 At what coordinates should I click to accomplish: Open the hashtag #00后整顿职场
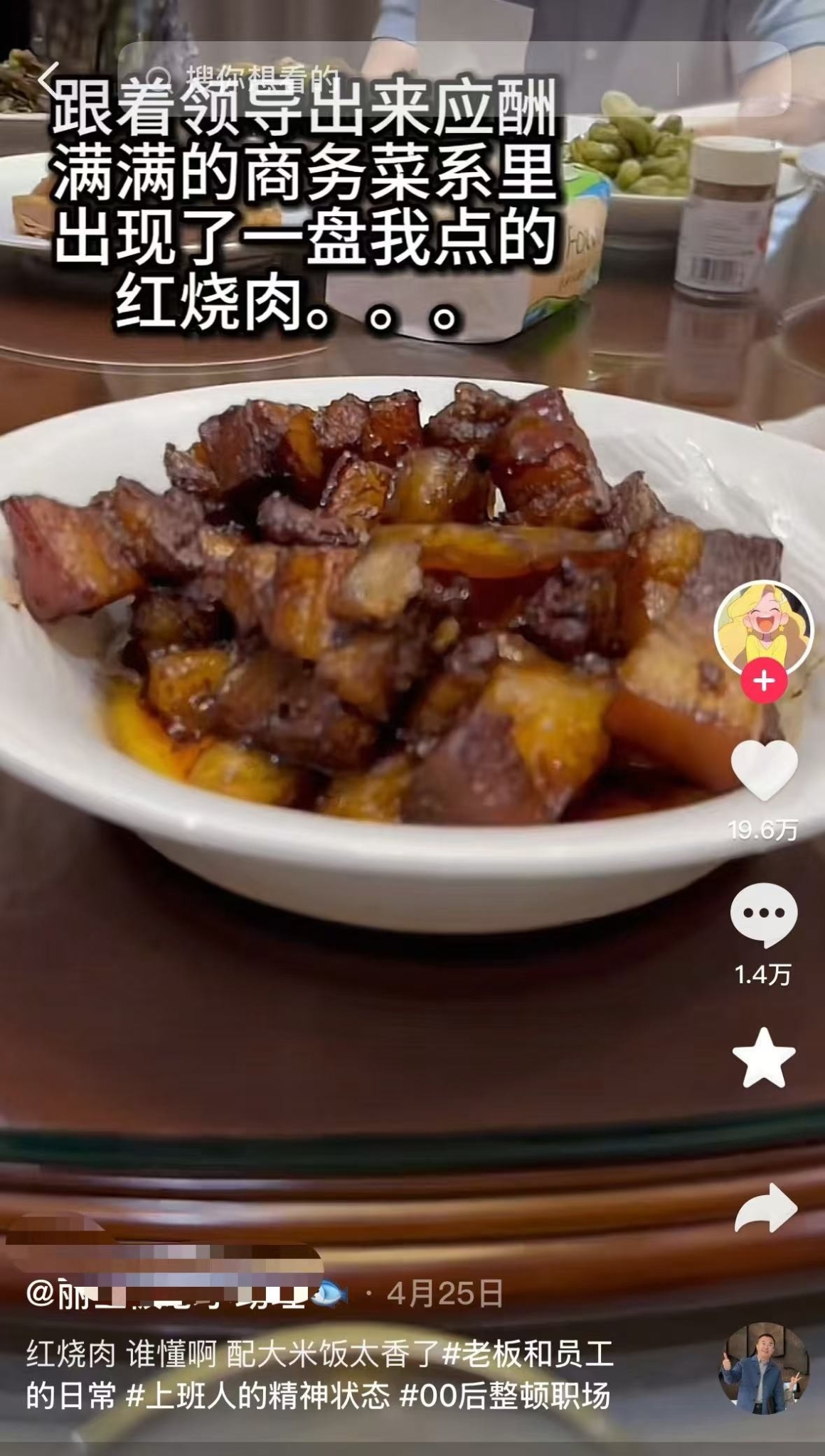point(505,1396)
